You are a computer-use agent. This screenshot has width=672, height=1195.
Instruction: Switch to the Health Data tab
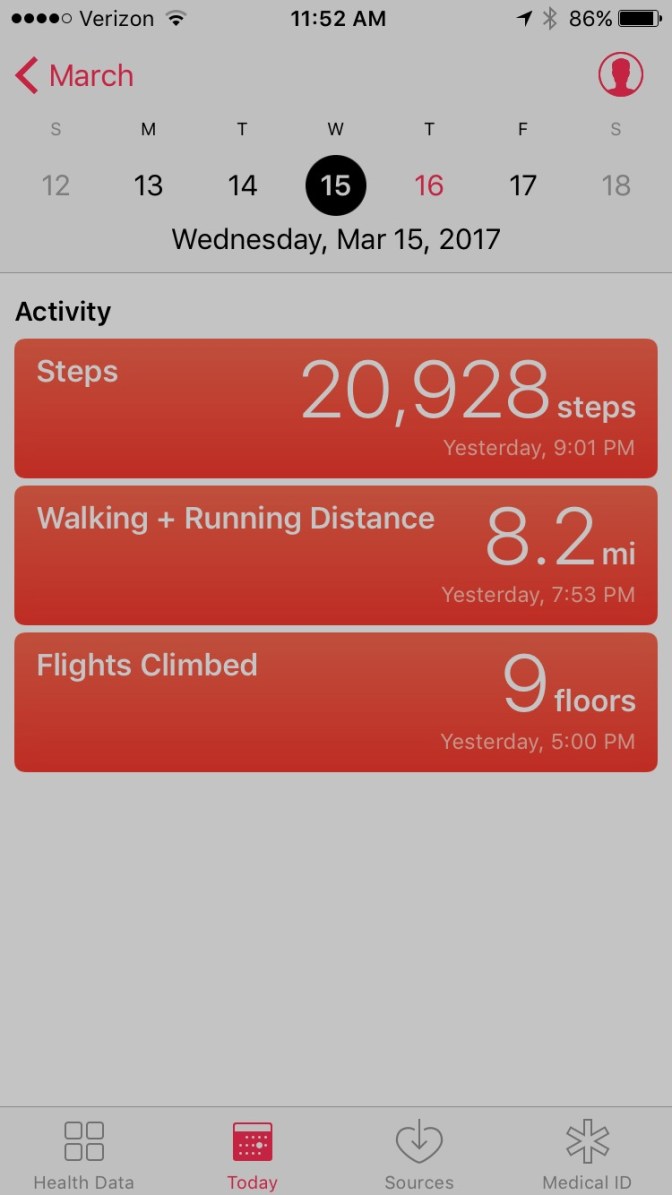(x=84, y=1155)
